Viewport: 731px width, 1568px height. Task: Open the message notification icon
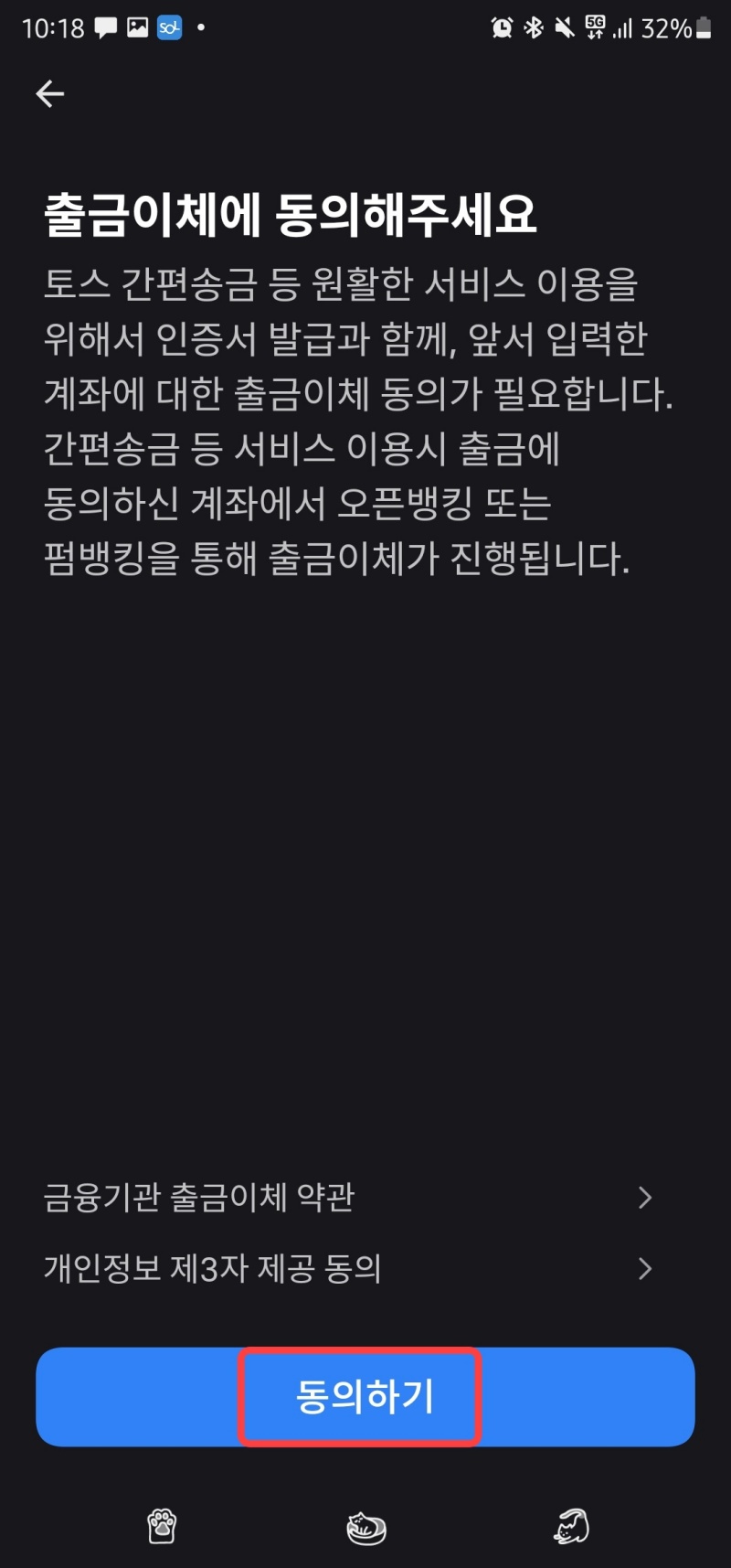108,28
